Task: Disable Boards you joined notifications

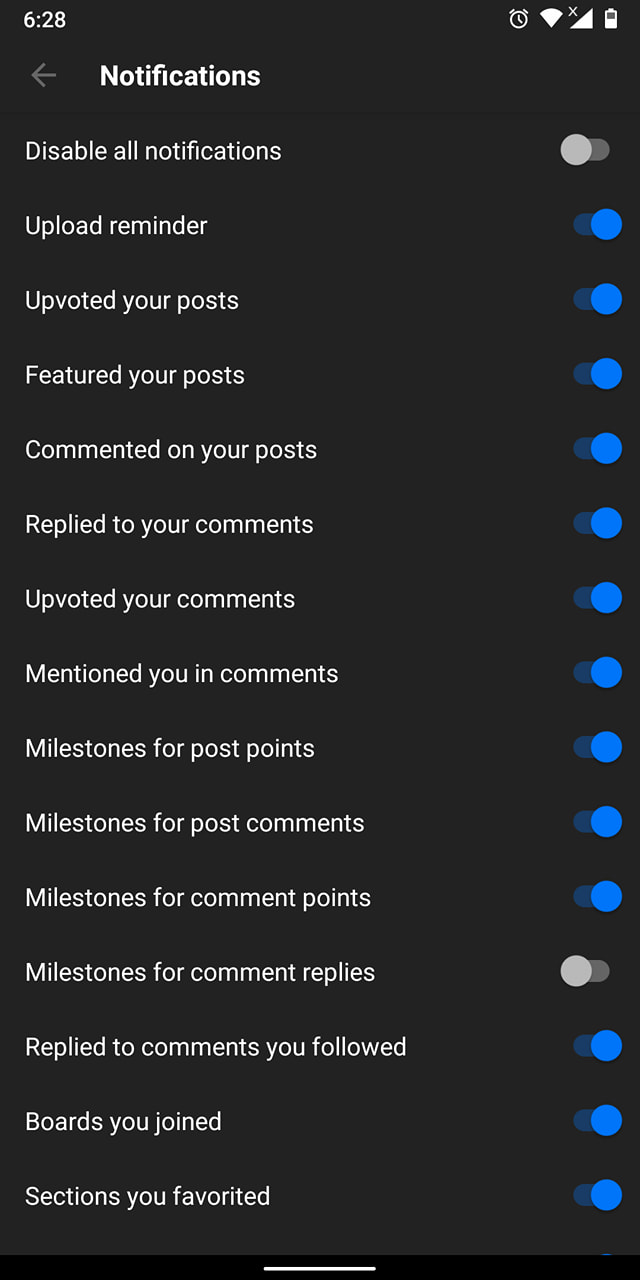Action: click(x=597, y=1121)
